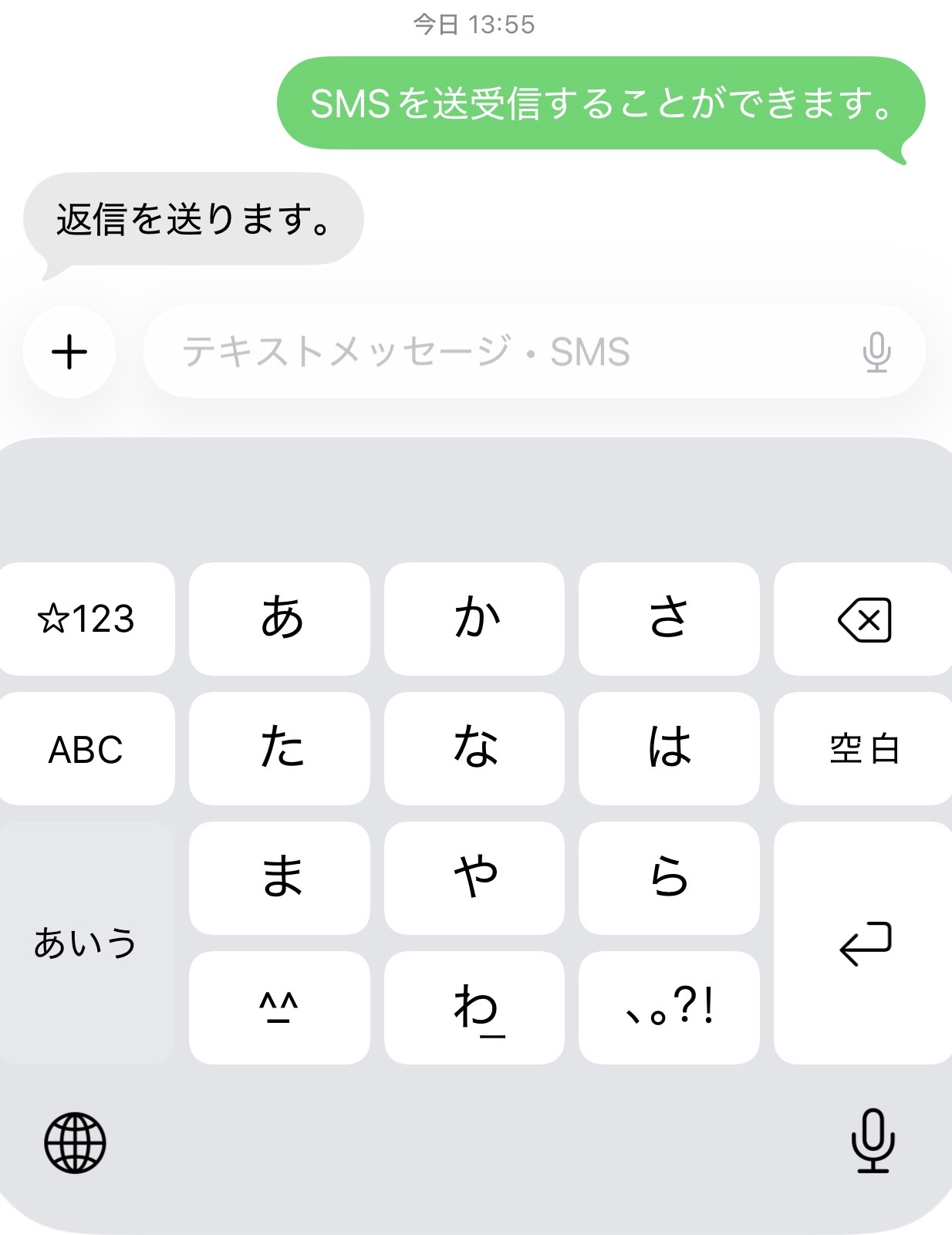The image size is (952, 1235).
Task: Activate dictation with the keyboard microphone
Action: tap(873, 1141)
